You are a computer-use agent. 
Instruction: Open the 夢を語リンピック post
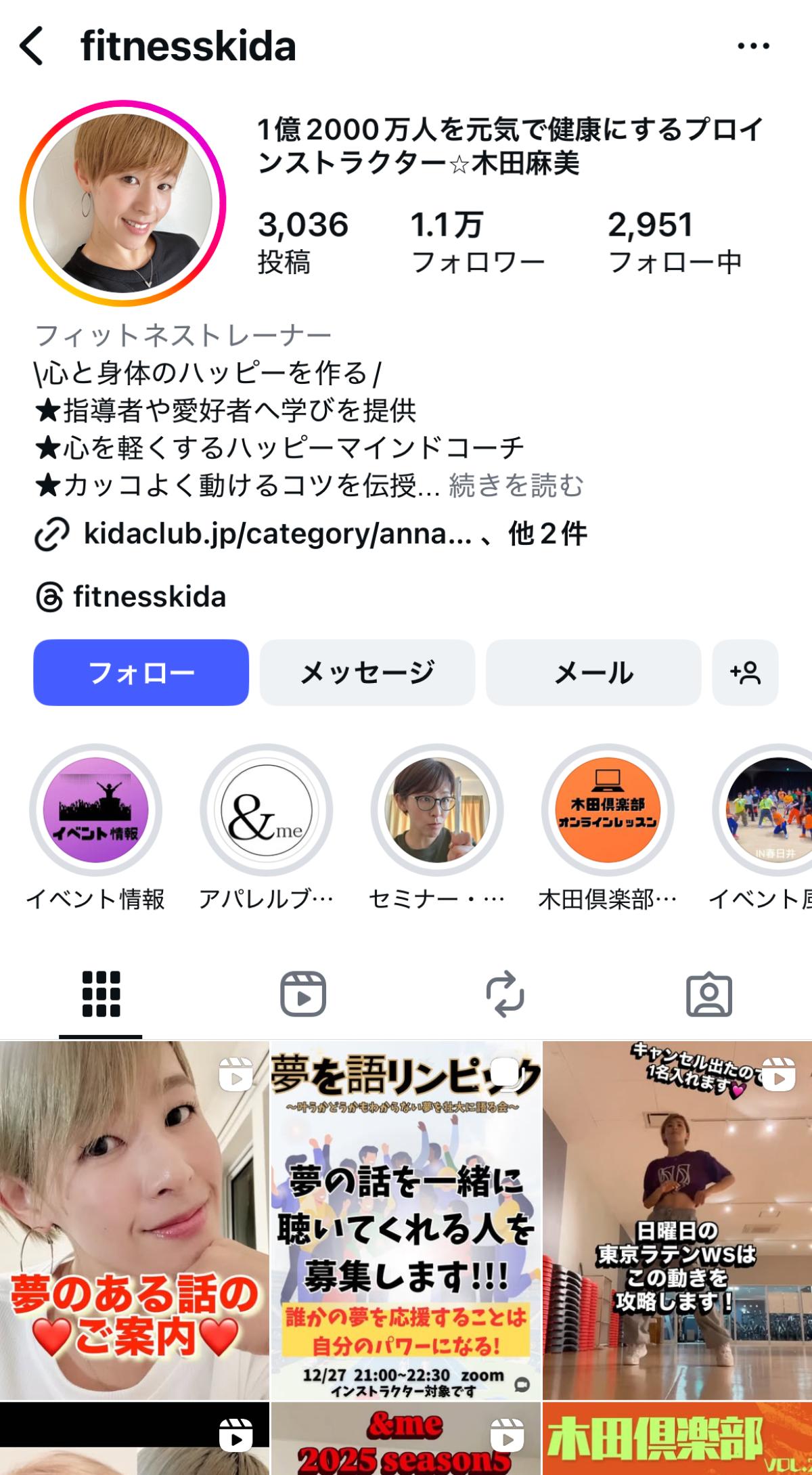click(406, 1218)
